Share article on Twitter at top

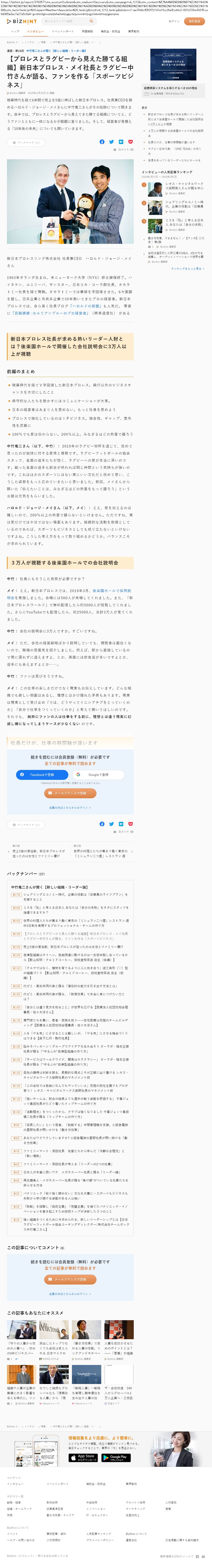click(112, 141)
